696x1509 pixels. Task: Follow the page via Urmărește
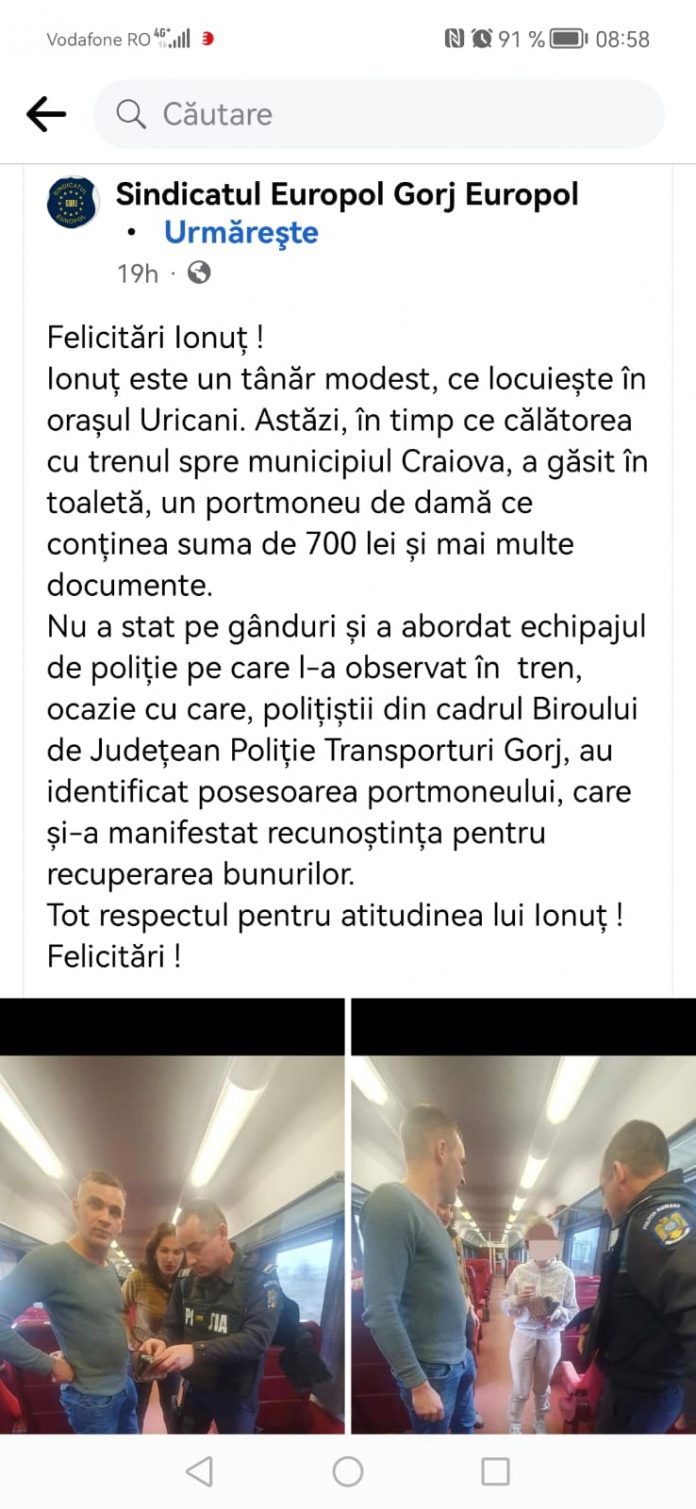tap(240, 232)
